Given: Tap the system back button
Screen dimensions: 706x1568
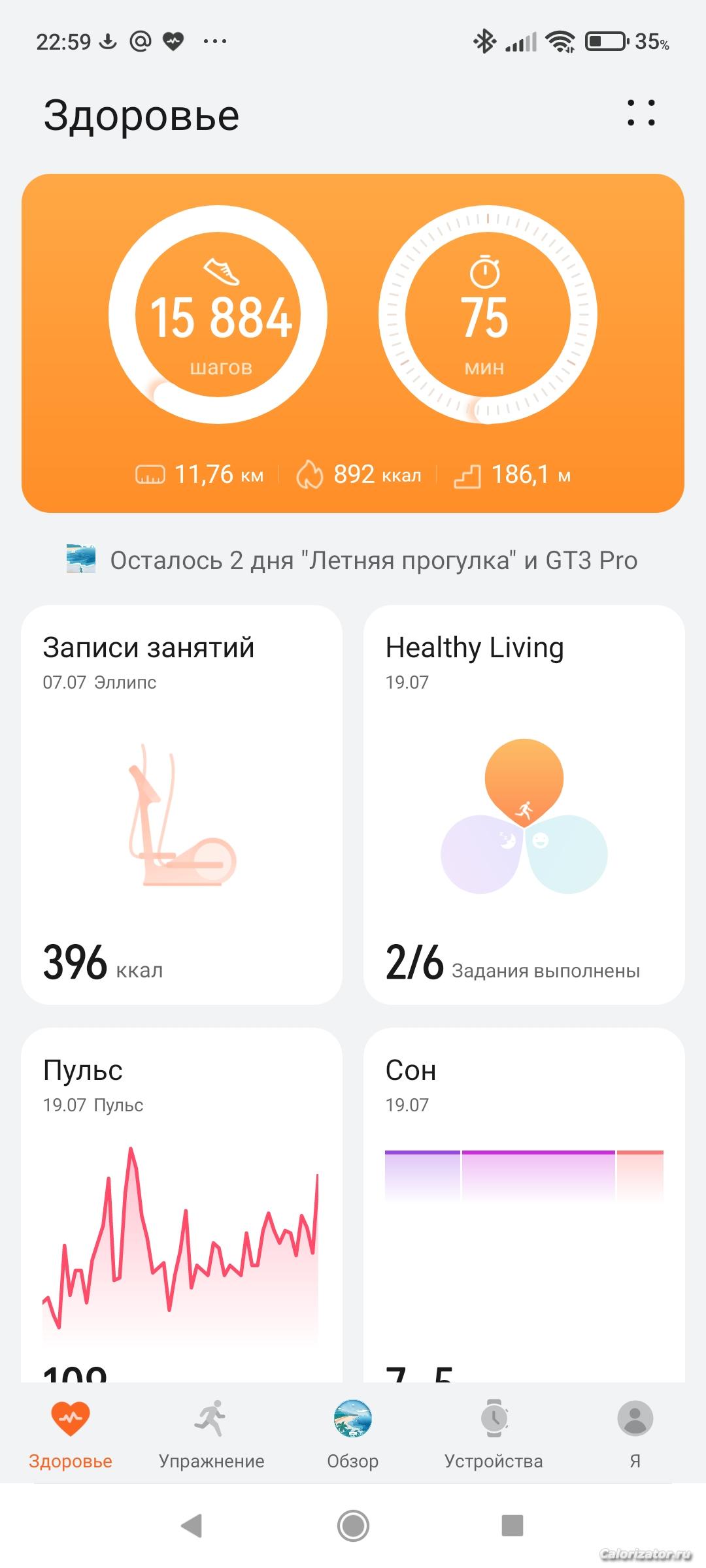Looking at the screenshot, I should point(192,1526).
